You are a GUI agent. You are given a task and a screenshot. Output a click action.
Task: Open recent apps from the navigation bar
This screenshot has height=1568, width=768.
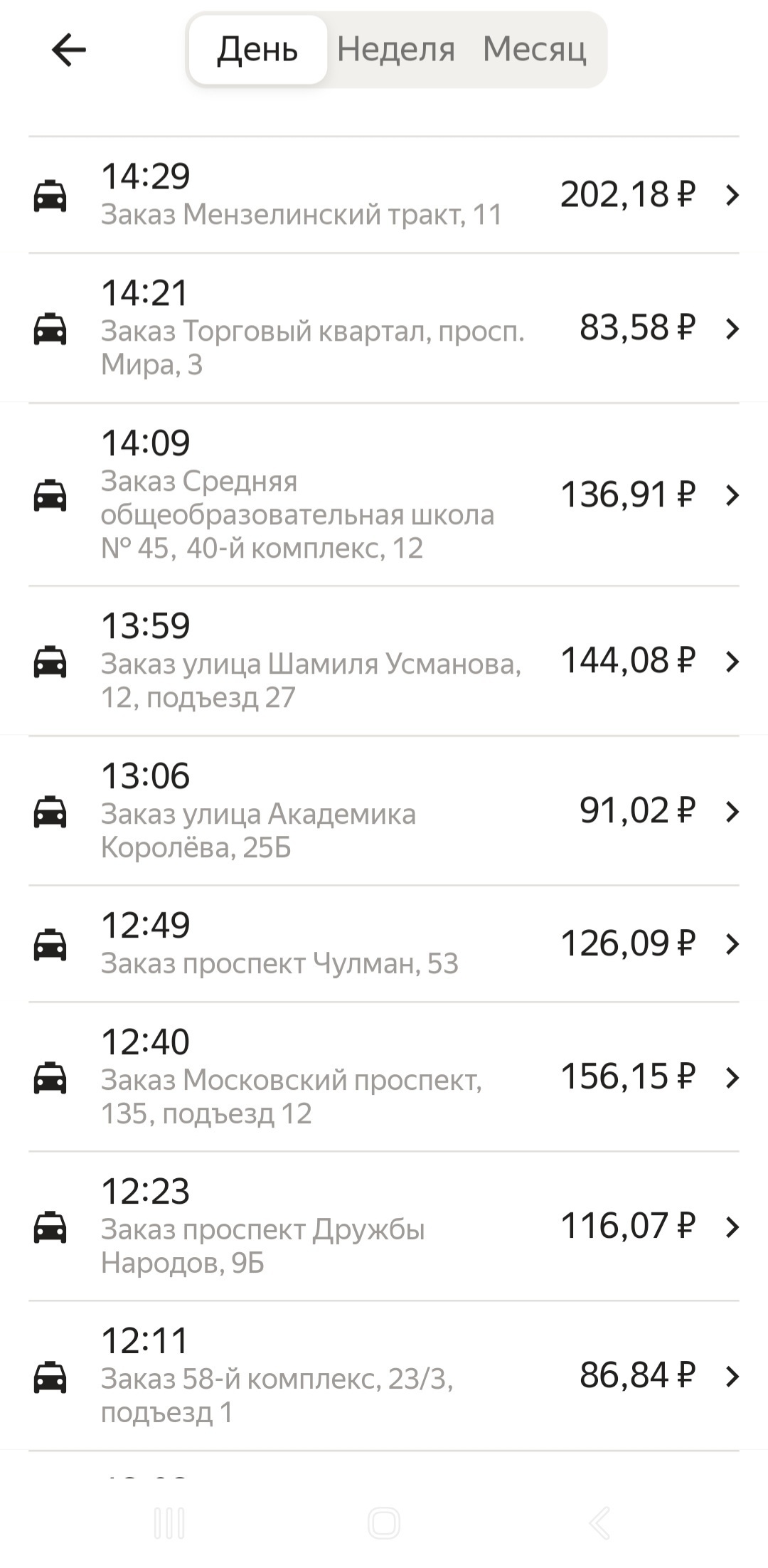(169, 1523)
